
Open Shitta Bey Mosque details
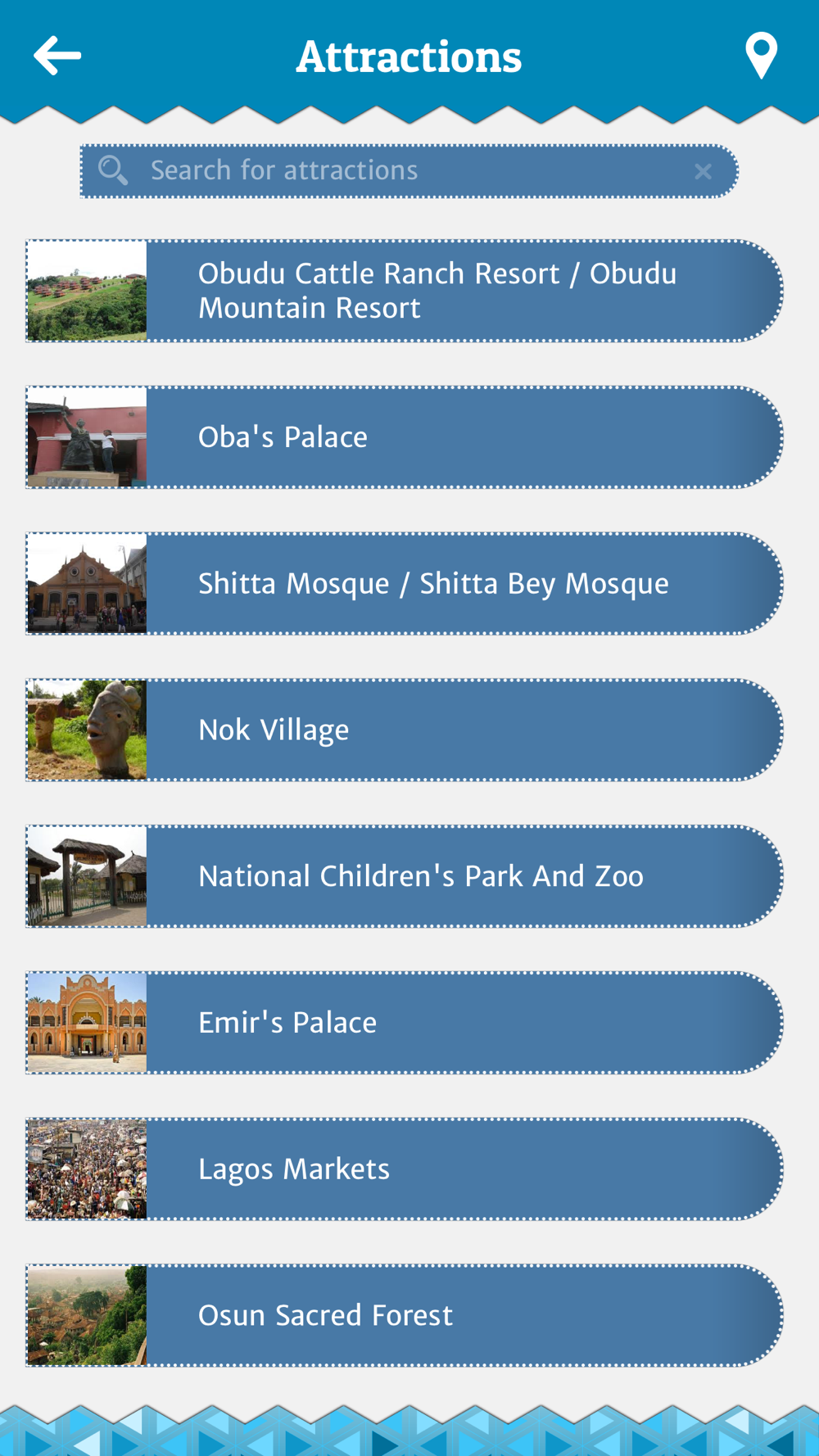[x=437, y=584]
